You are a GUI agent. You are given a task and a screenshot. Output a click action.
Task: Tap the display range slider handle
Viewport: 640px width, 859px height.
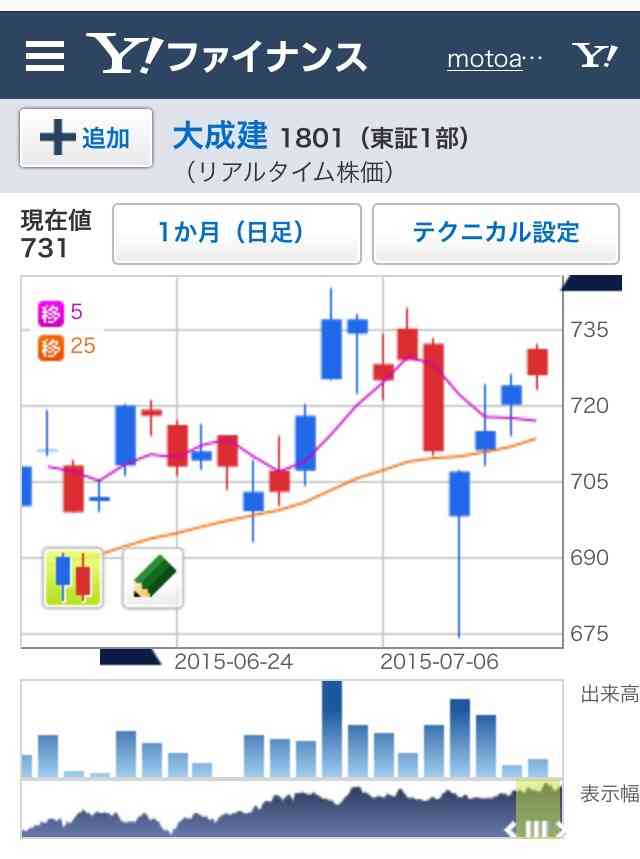(x=538, y=828)
